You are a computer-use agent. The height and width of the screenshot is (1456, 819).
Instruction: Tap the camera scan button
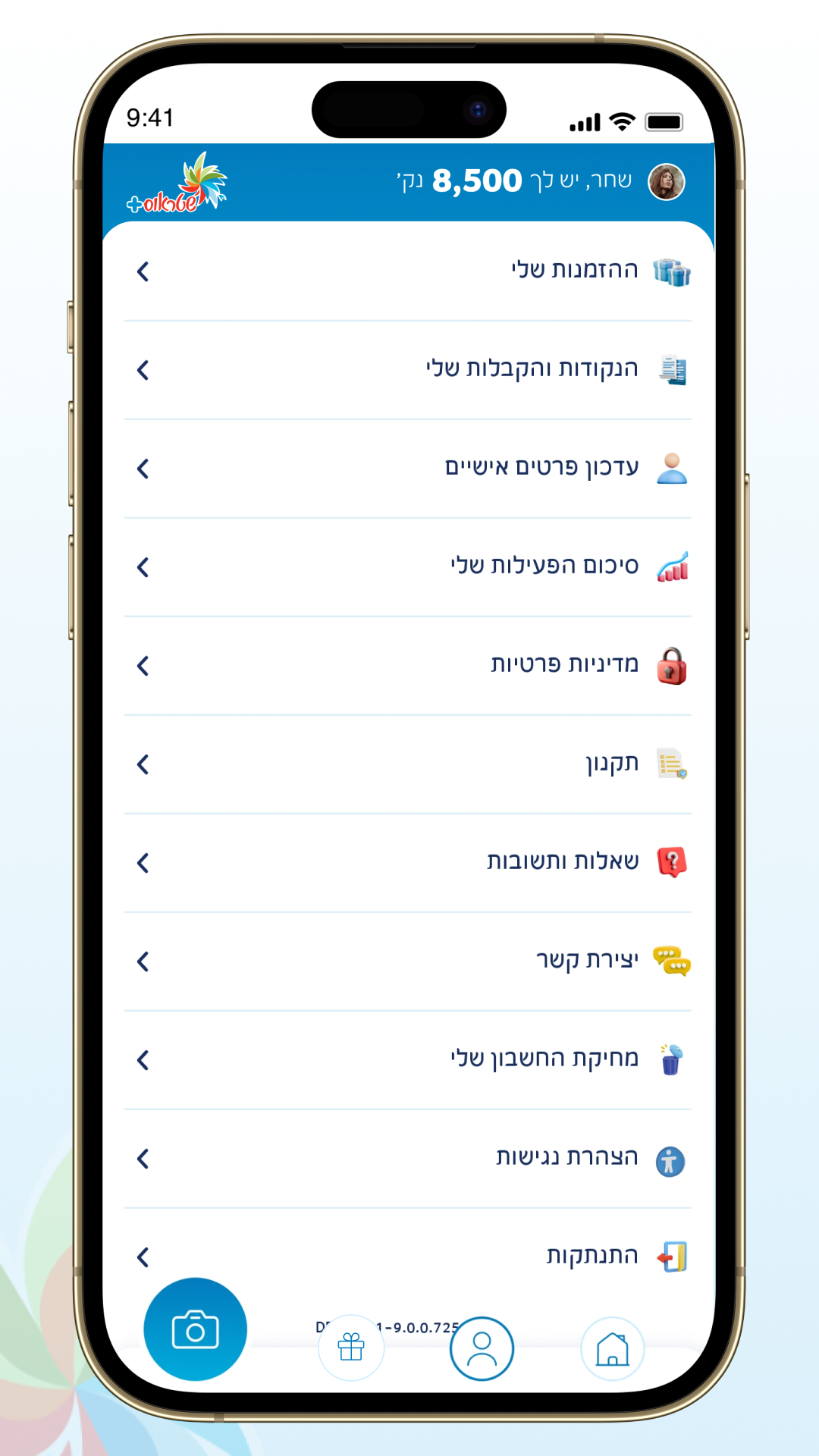[195, 1329]
